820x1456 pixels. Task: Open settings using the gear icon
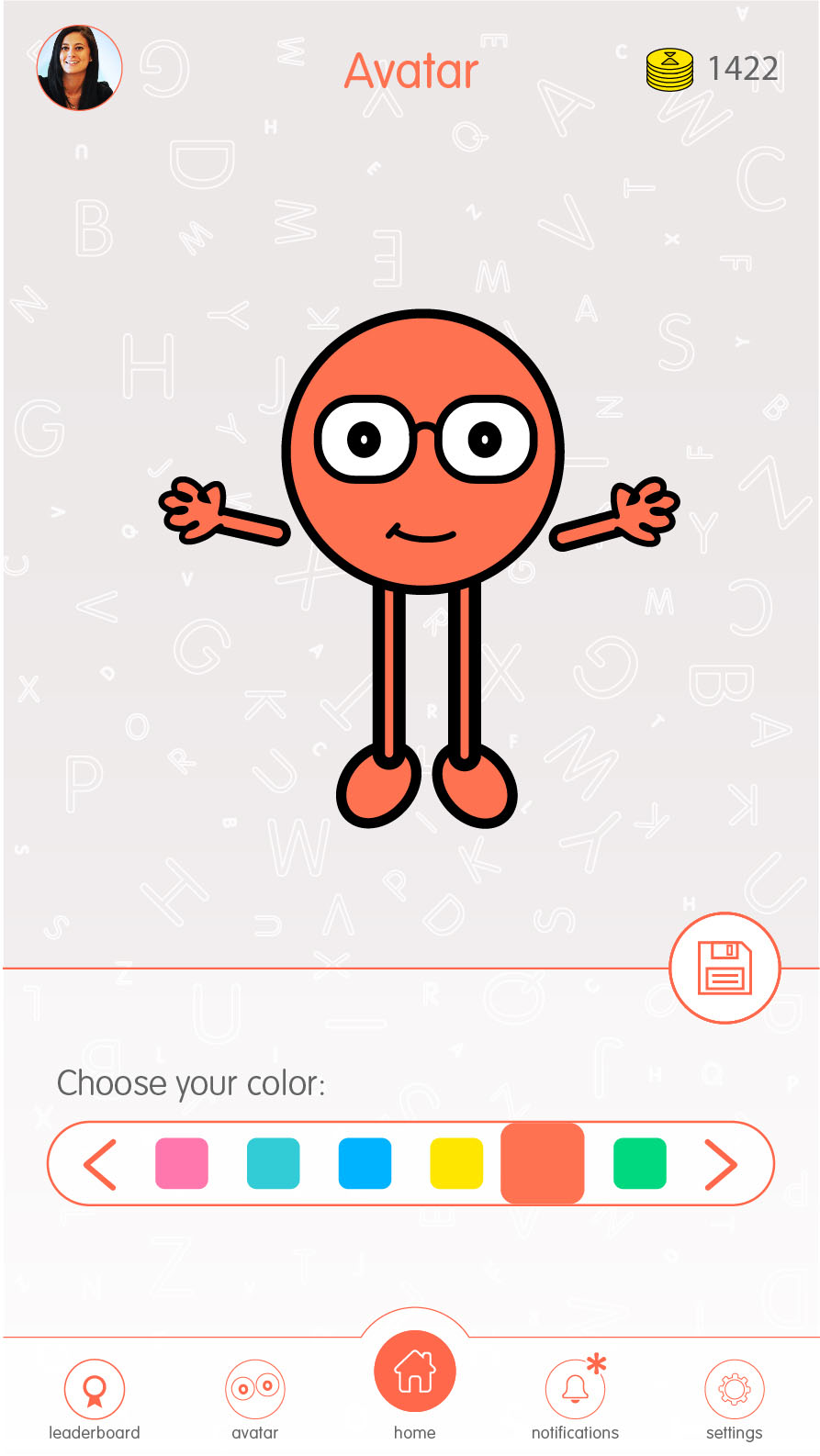pyautogui.click(x=734, y=1387)
